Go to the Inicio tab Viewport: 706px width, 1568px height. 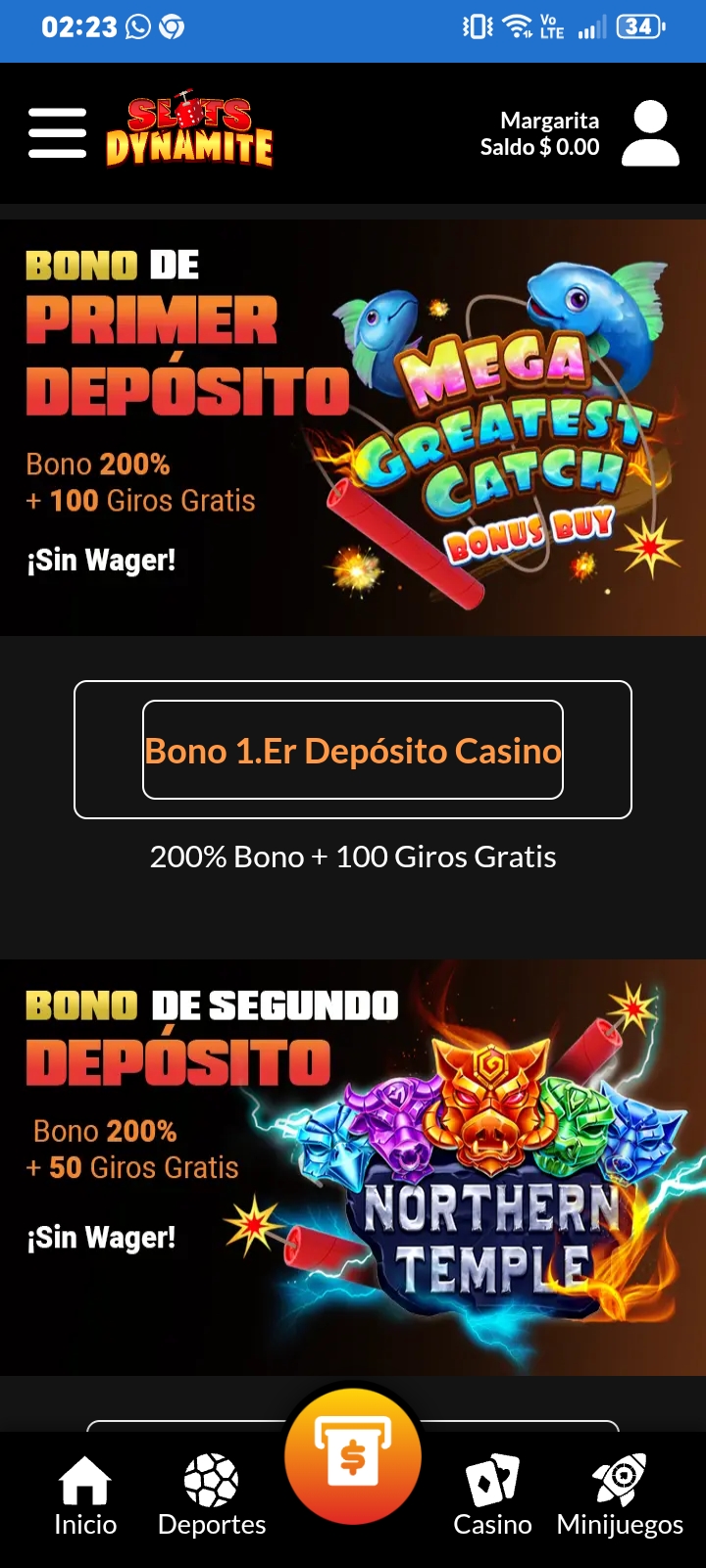tap(85, 1496)
